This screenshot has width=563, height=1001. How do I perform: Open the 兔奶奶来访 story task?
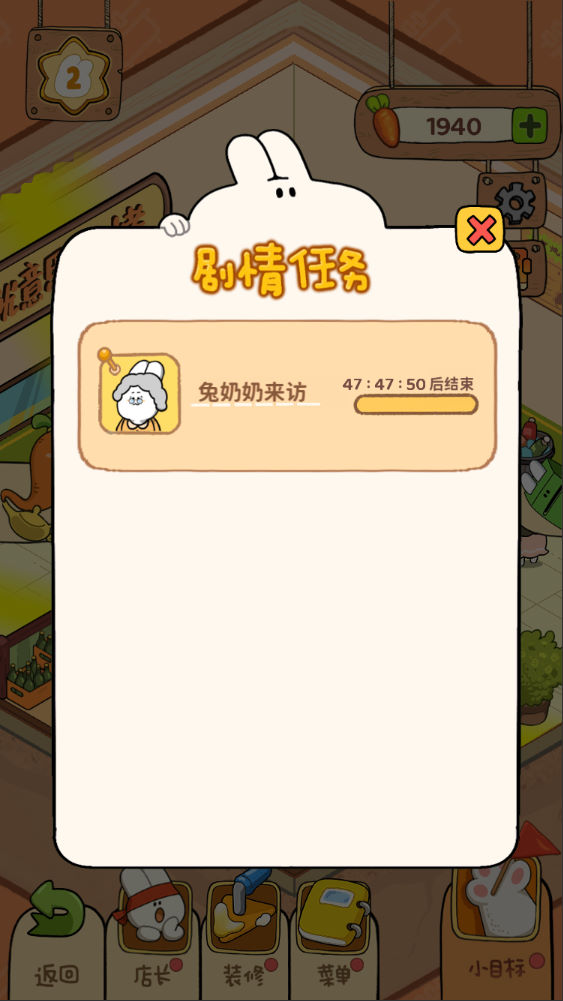[x=287, y=396]
